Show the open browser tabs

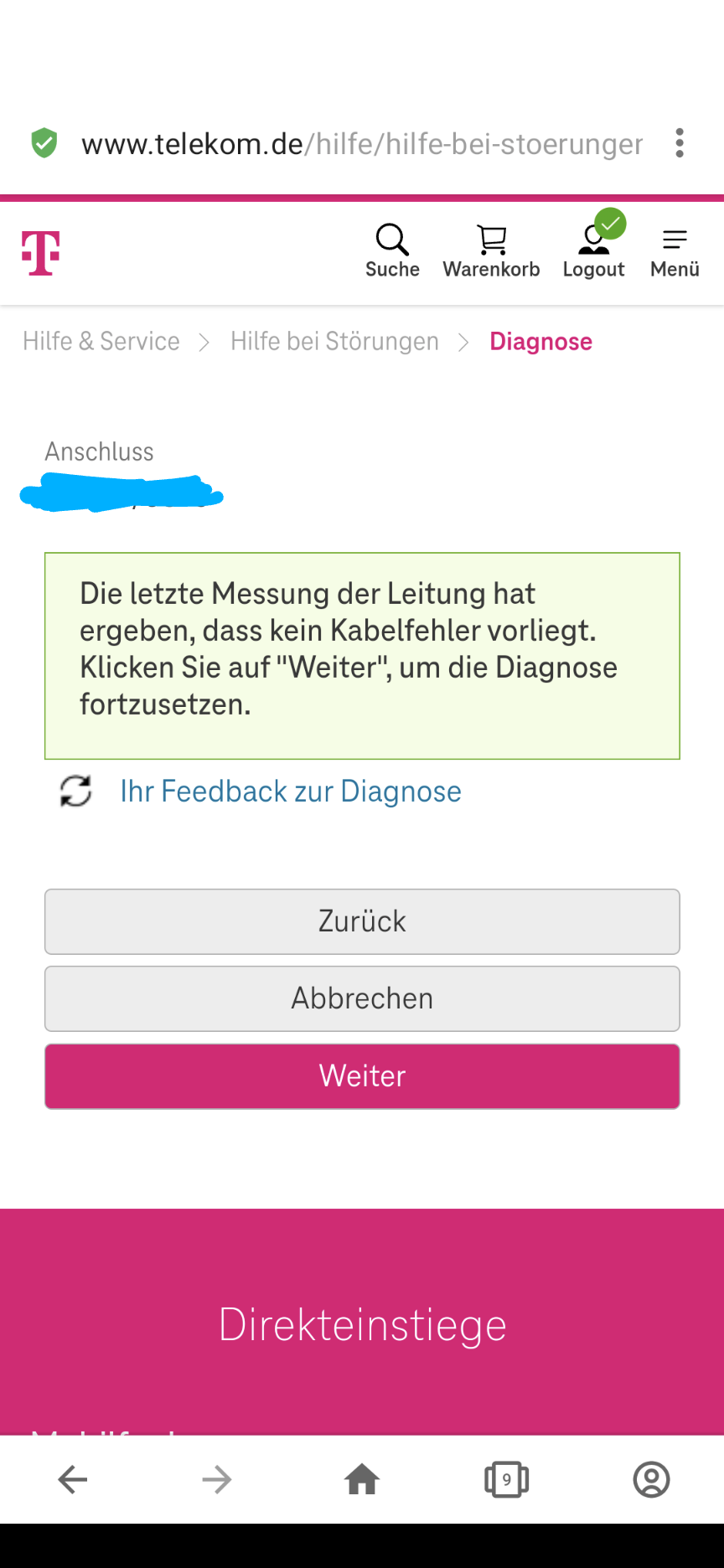click(506, 1480)
